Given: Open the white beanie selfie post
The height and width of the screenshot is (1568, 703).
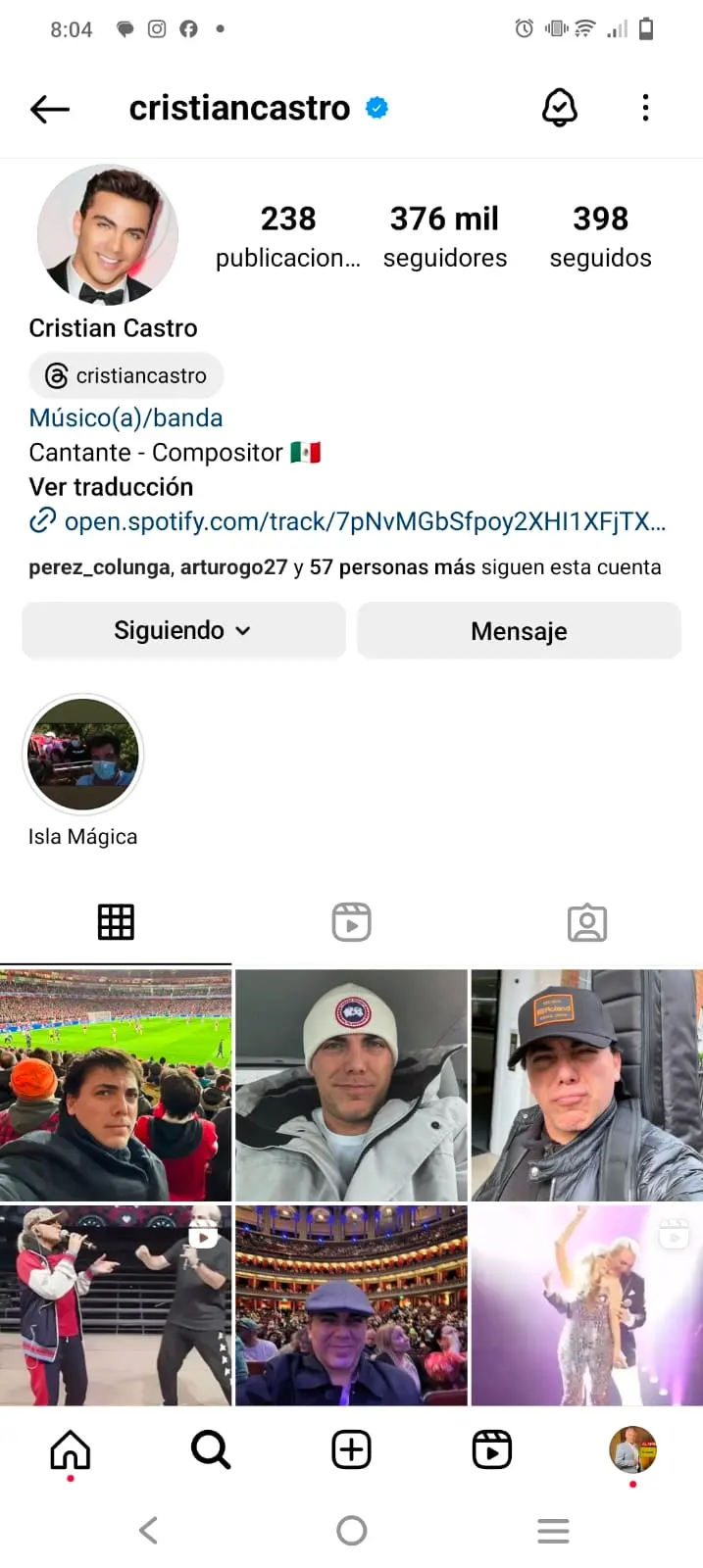Looking at the screenshot, I should click(351, 1085).
